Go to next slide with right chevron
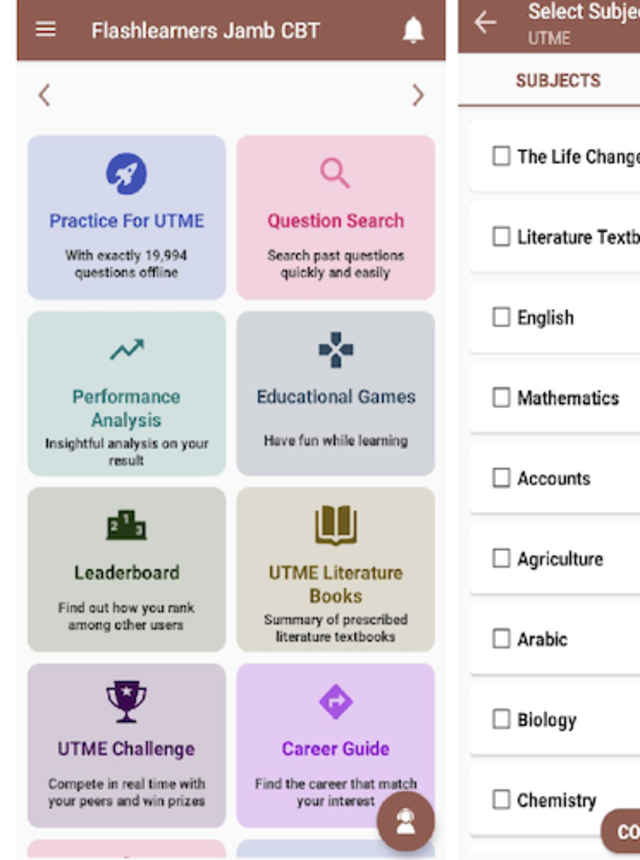 coord(417,95)
